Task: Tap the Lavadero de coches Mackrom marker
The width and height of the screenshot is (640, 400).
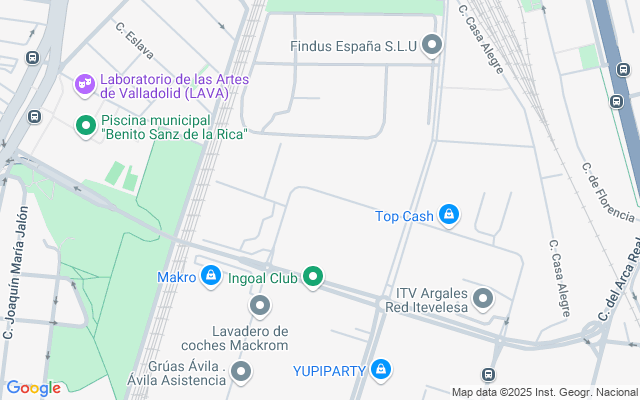Action: point(260,305)
